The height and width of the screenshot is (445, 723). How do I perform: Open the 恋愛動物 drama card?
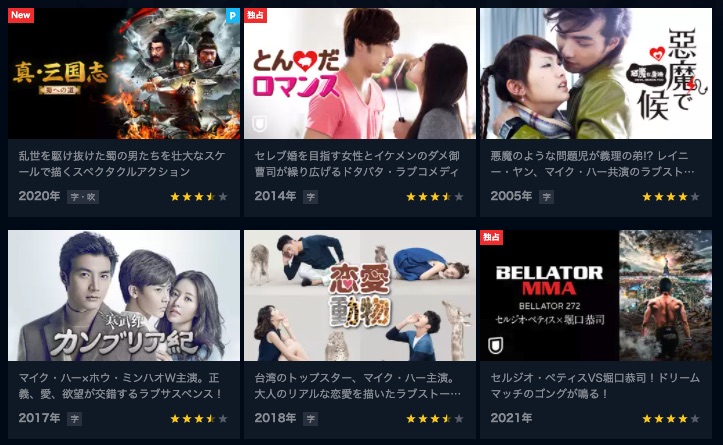coord(360,296)
